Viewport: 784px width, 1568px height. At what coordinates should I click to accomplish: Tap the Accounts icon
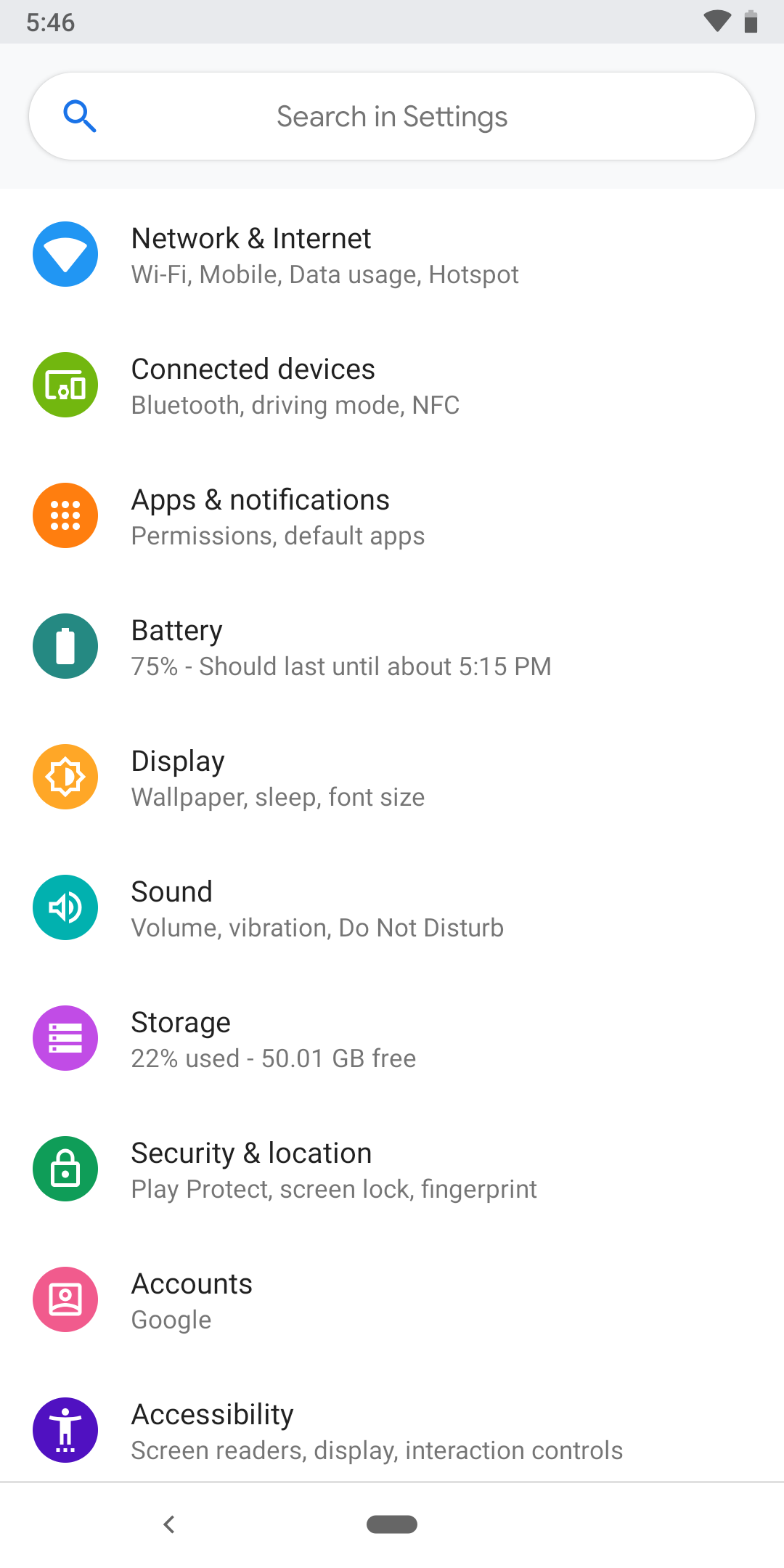[65, 1299]
